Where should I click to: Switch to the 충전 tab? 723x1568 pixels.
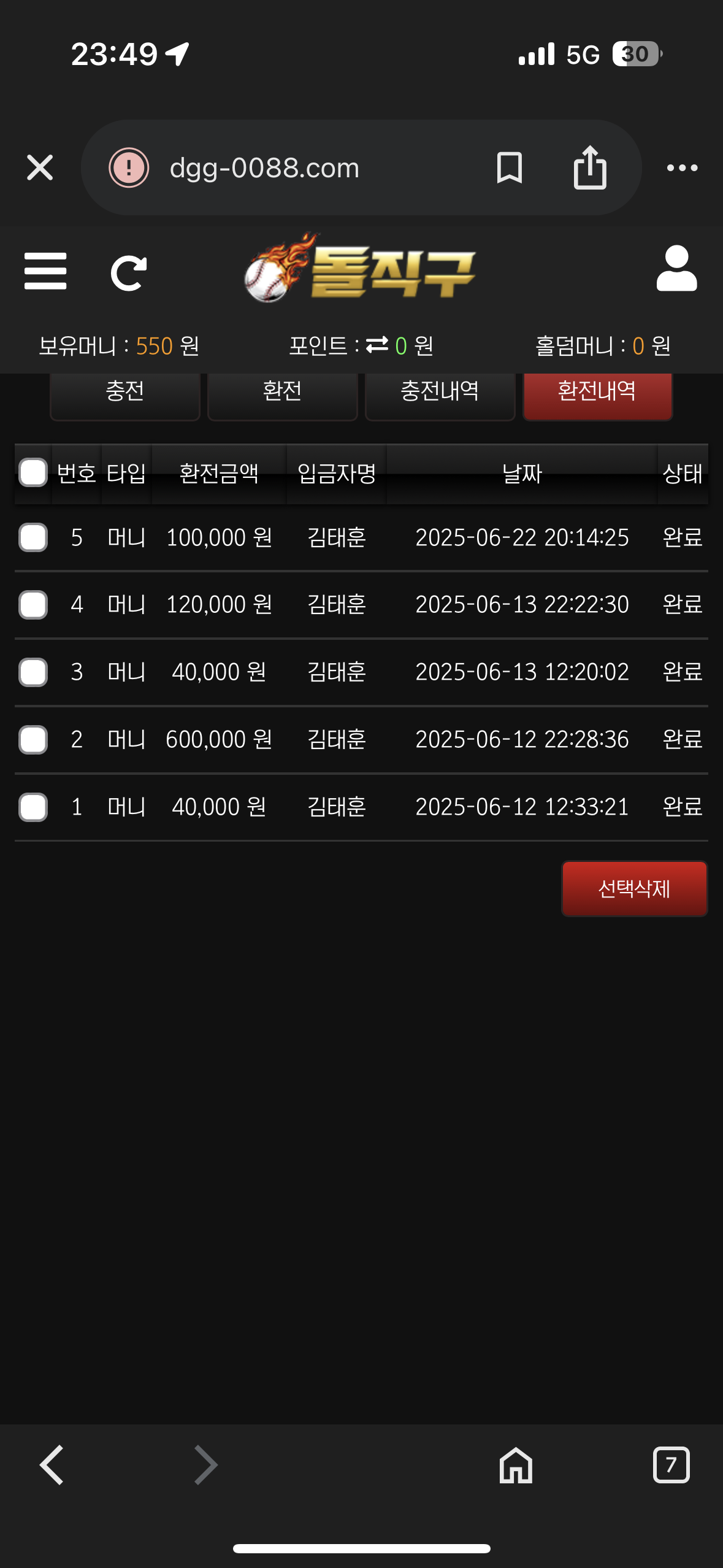click(125, 393)
